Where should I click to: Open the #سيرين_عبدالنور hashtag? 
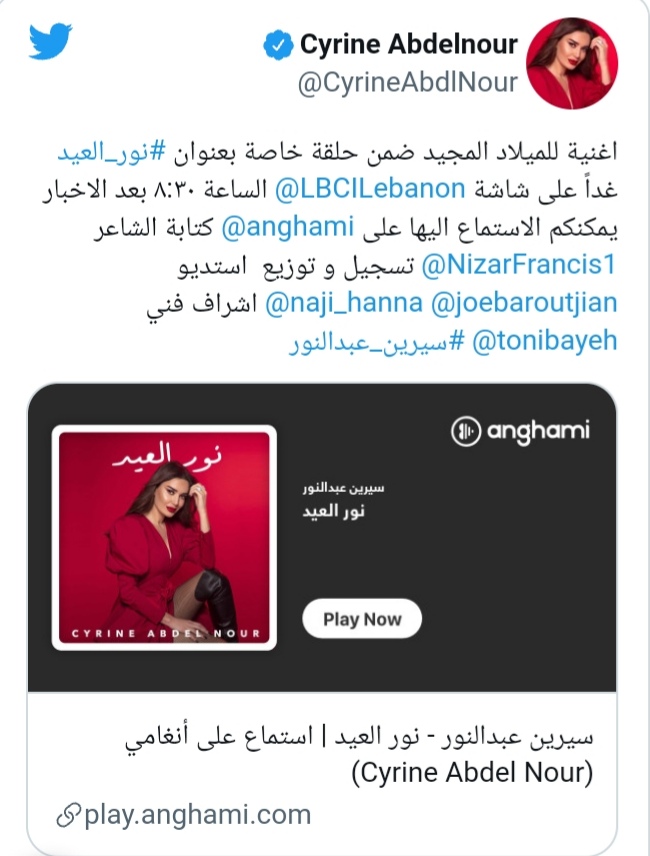[x=365, y=341]
